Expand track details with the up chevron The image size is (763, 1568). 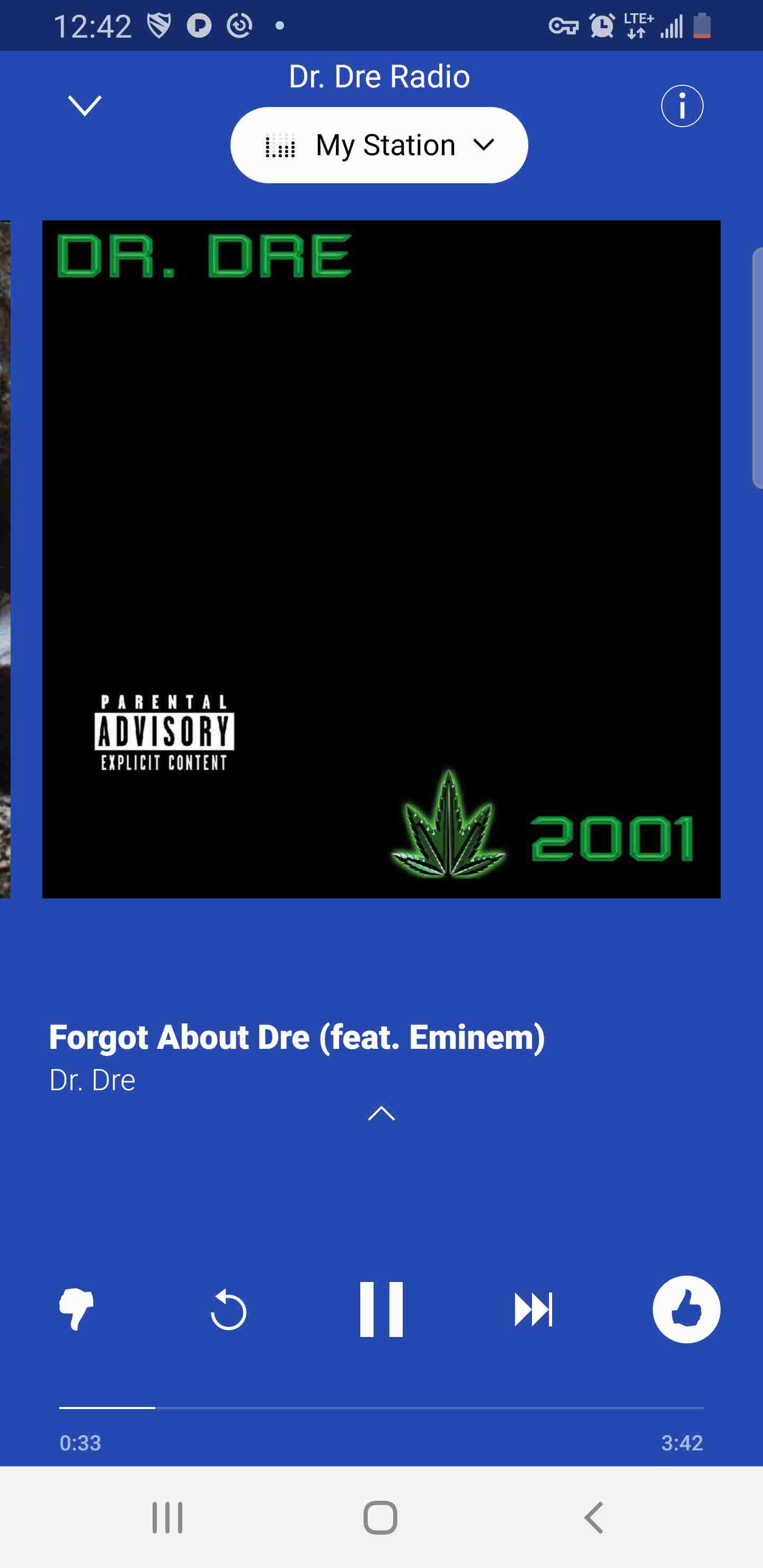pyautogui.click(x=381, y=1113)
